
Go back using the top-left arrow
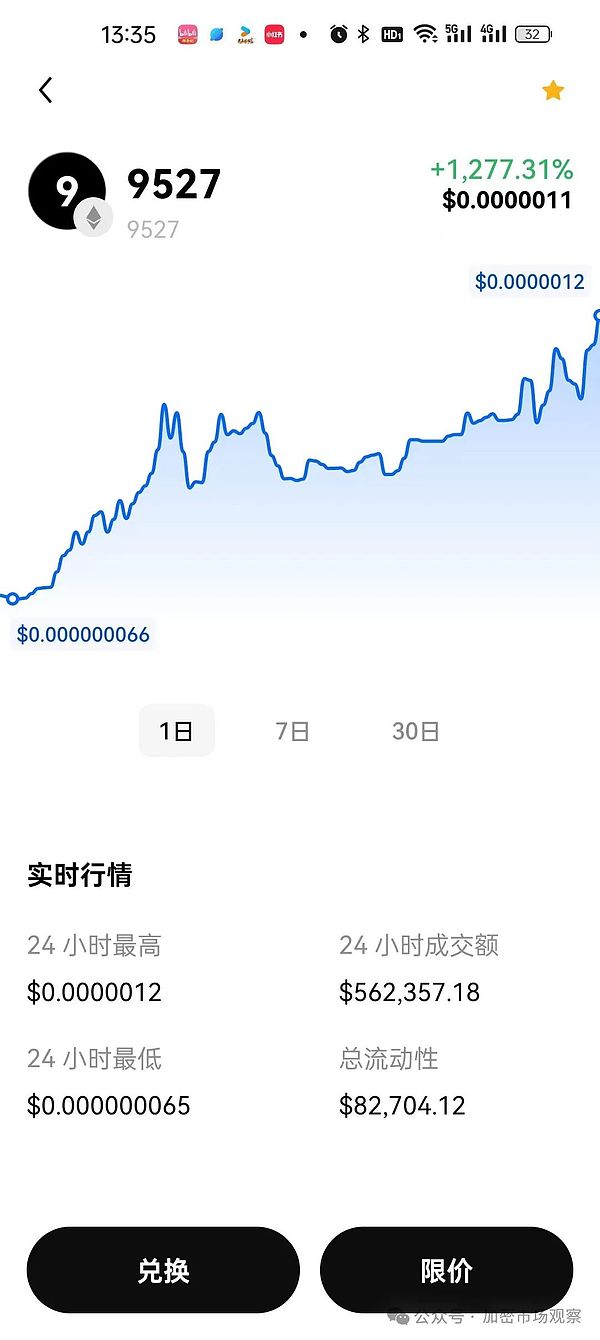pos(45,90)
